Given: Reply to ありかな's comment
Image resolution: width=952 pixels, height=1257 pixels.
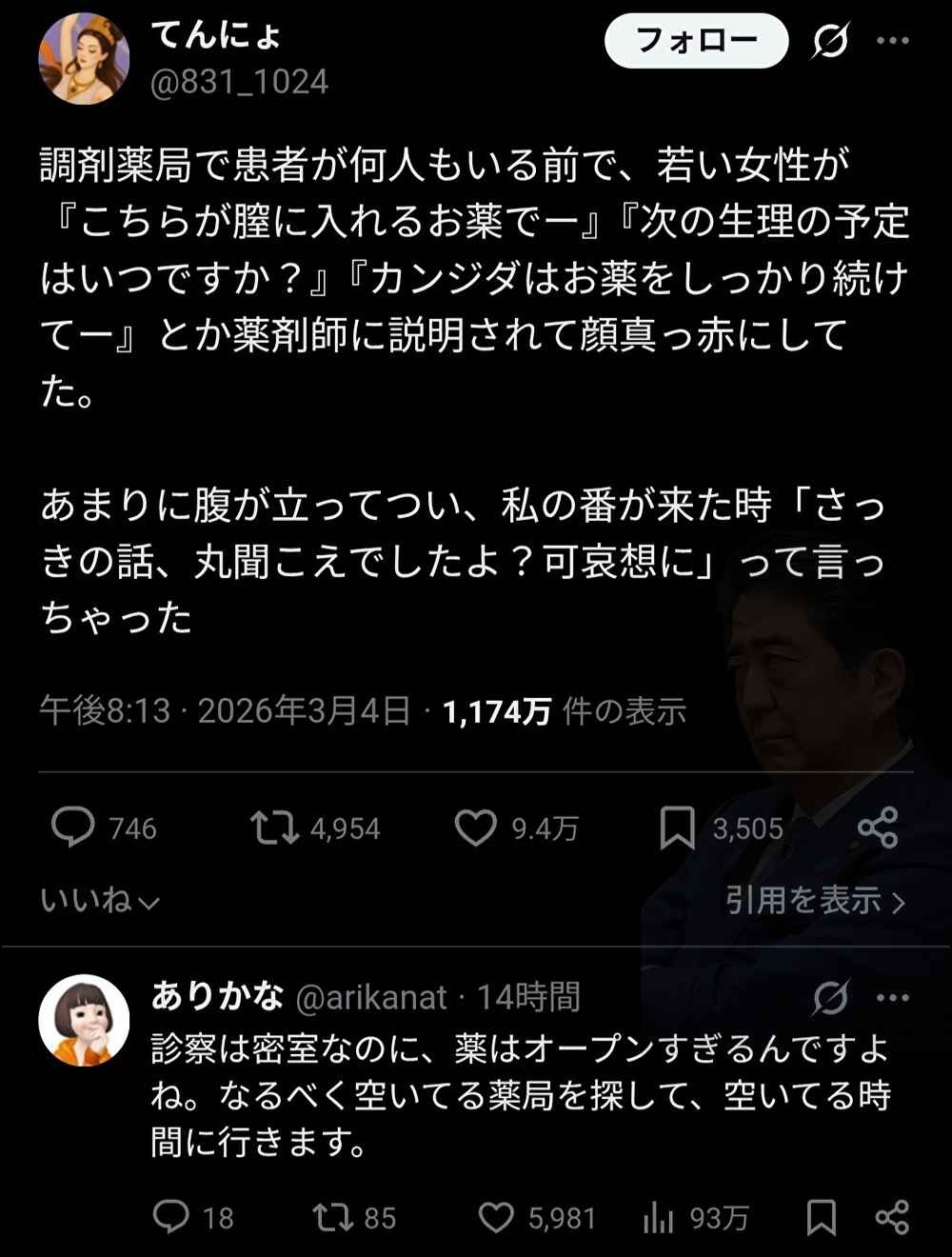Looking at the screenshot, I should 171,1217.
